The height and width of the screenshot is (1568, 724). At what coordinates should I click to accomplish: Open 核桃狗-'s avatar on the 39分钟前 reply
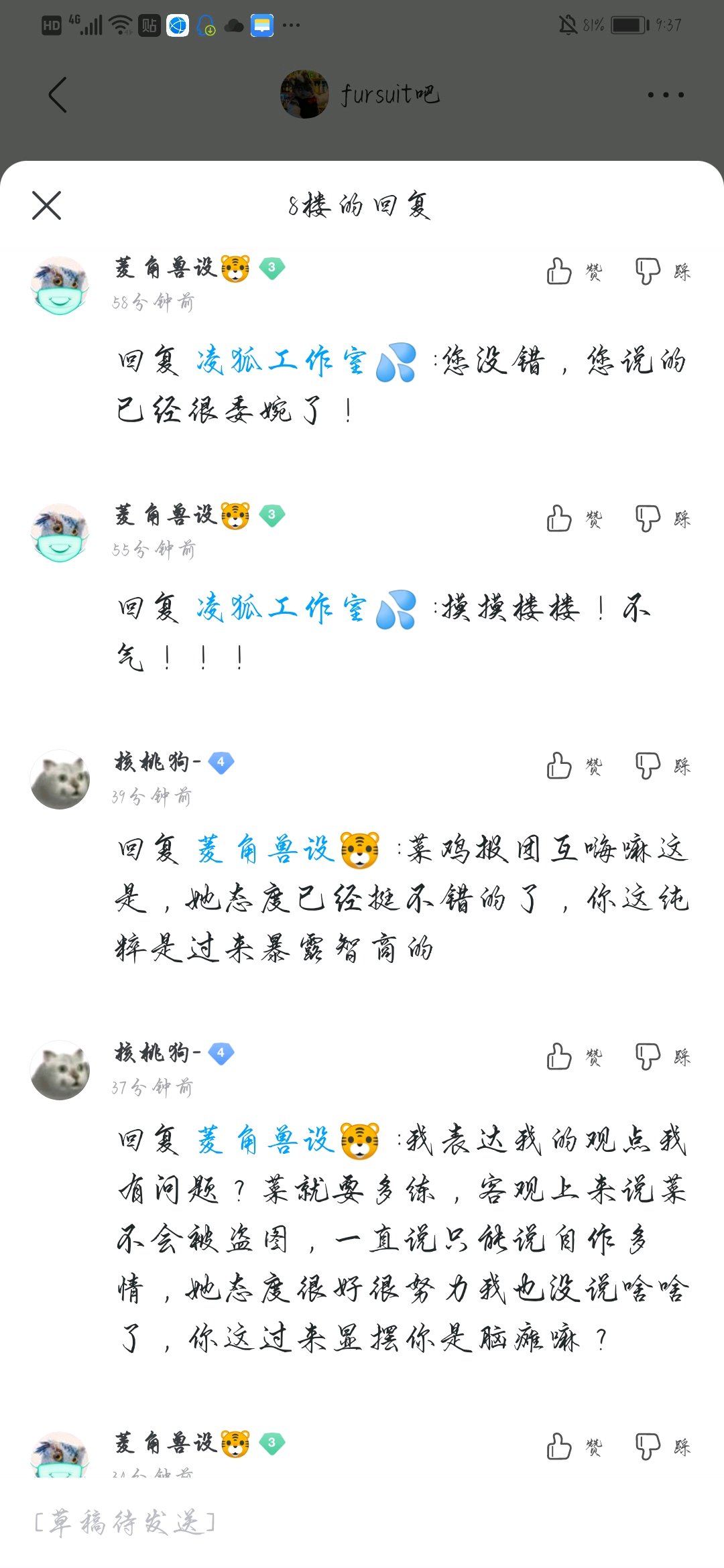60,779
